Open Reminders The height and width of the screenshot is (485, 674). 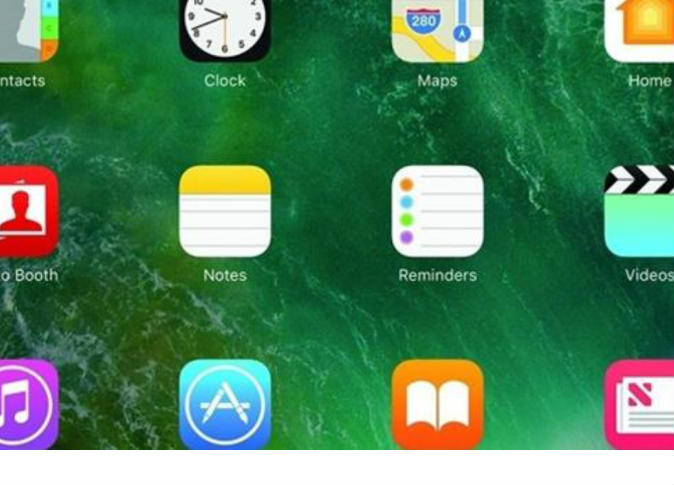(437, 212)
